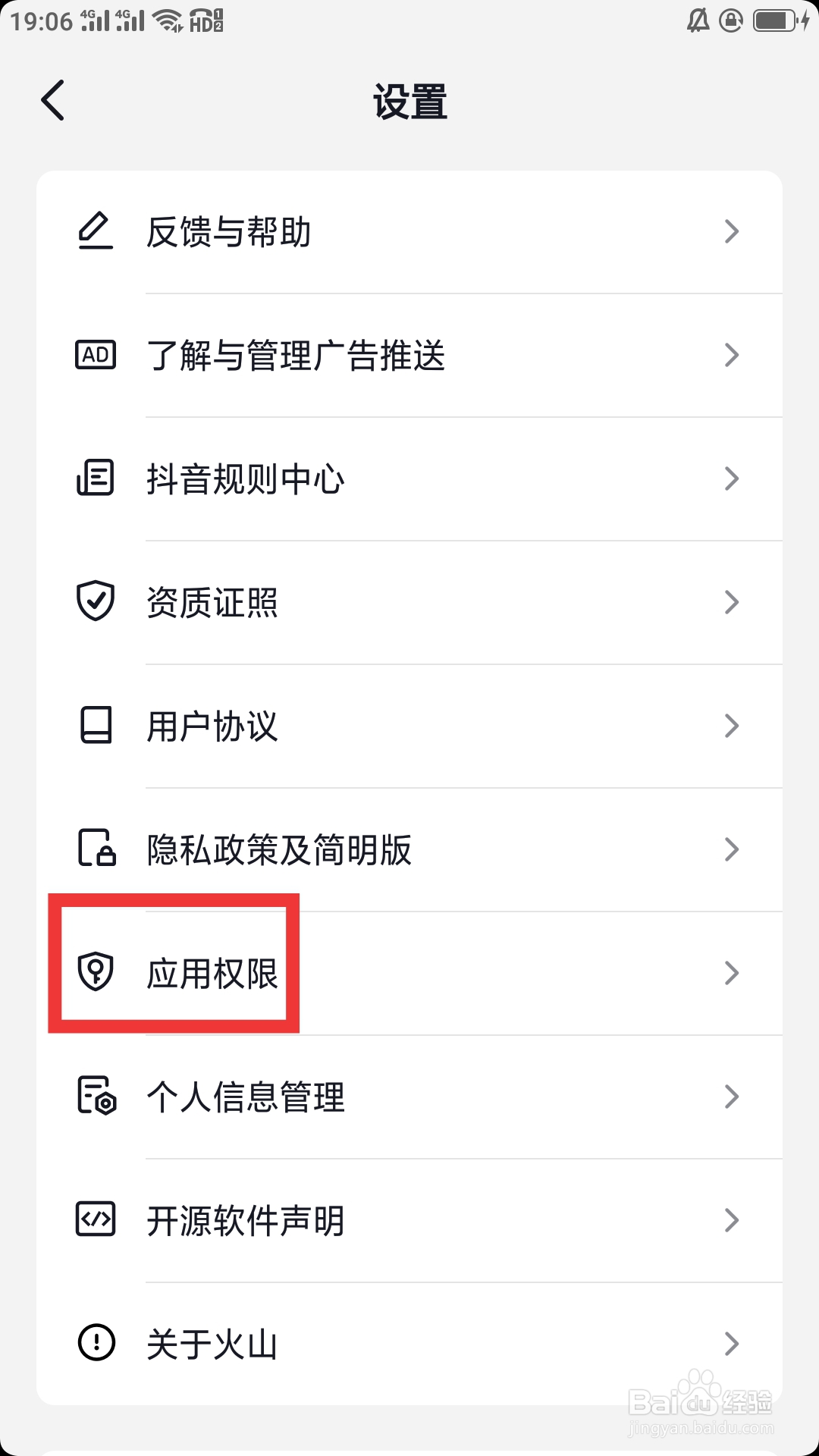Click the shield checkmark icon beside 资质证照
Viewport: 819px width, 1456px height.
(95, 601)
